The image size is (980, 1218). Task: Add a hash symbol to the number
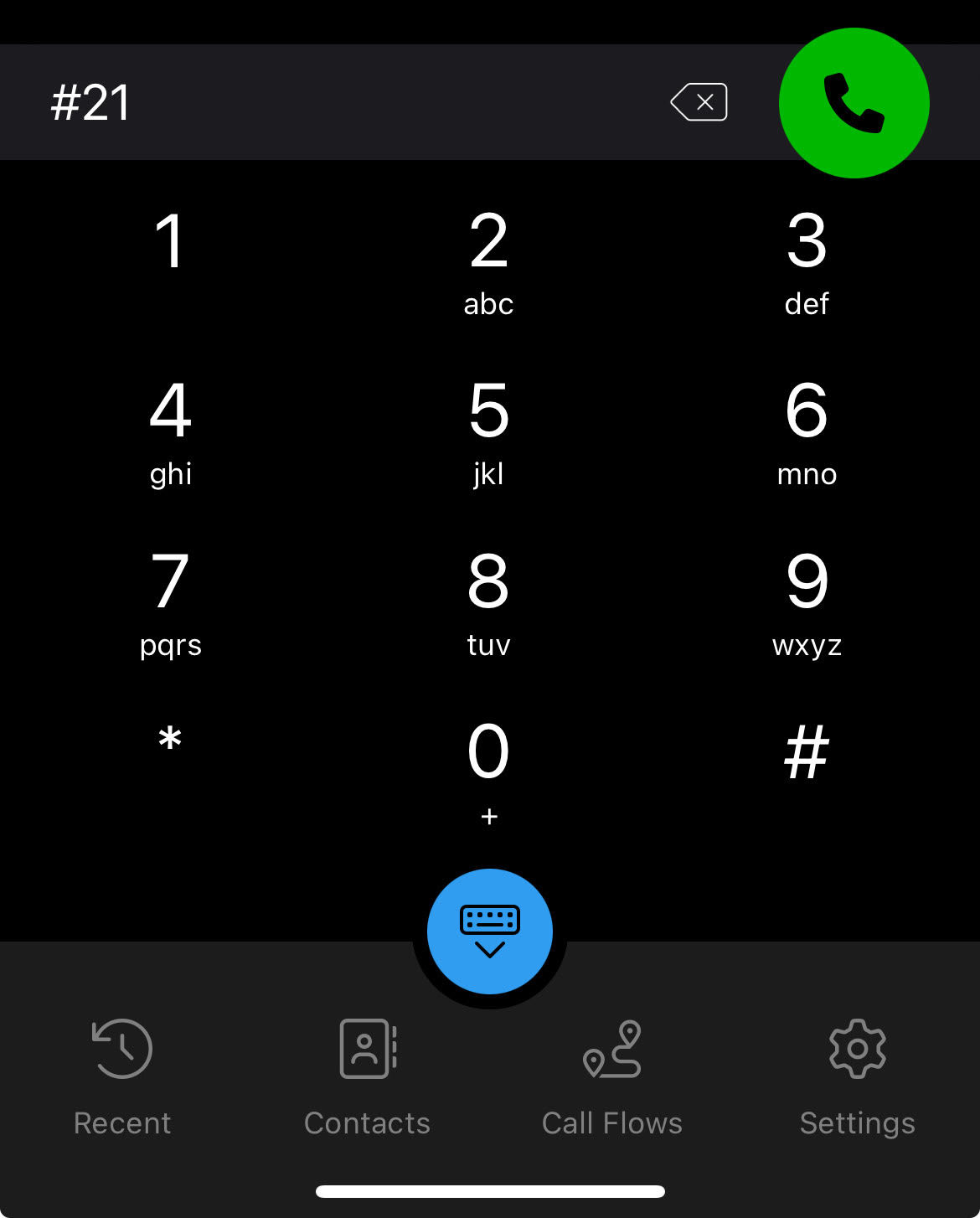(x=806, y=752)
